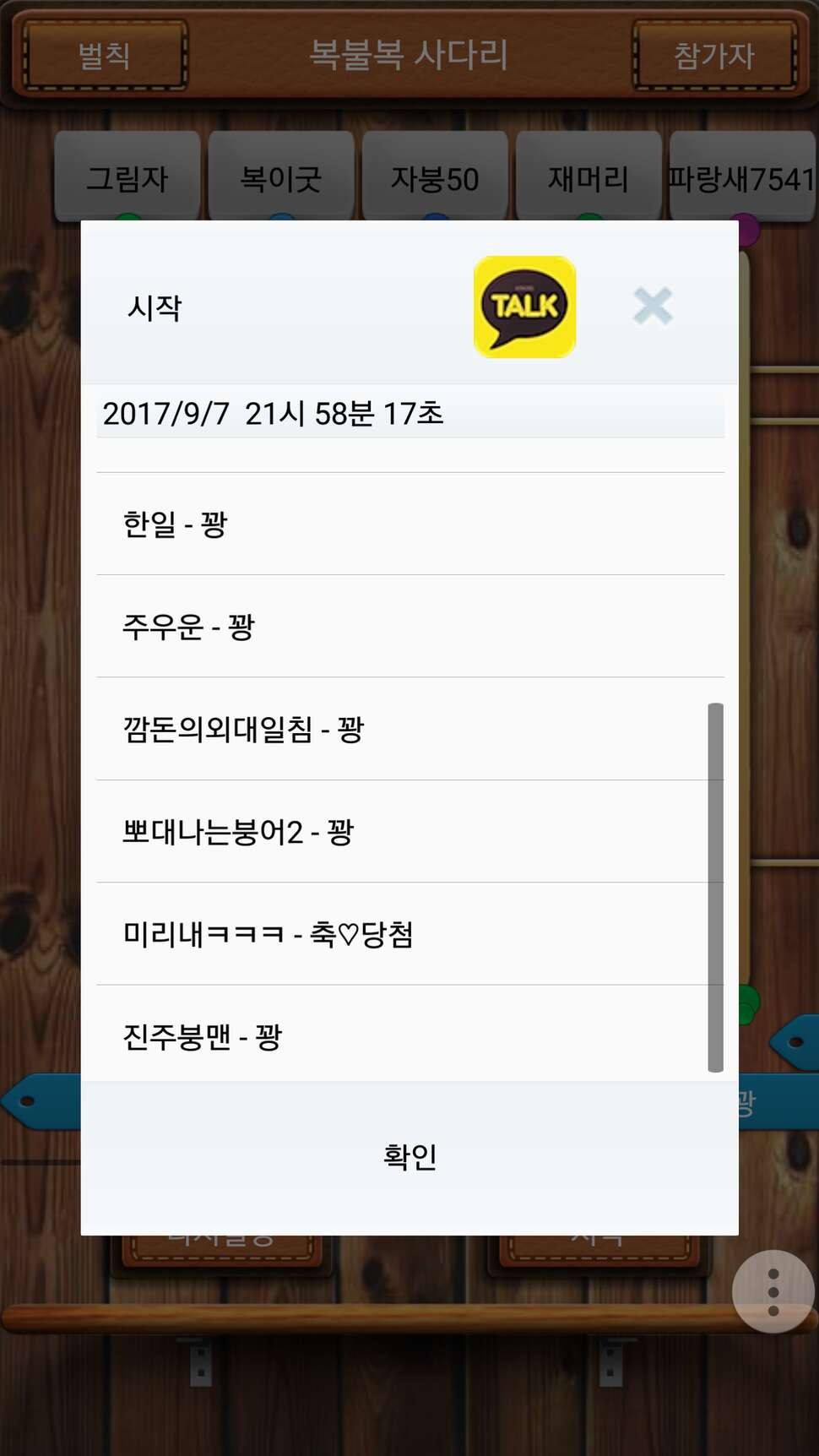Image resolution: width=819 pixels, height=1456 pixels.
Task: Close the results dialog with X
Action: pyautogui.click(x=653, y=306)
